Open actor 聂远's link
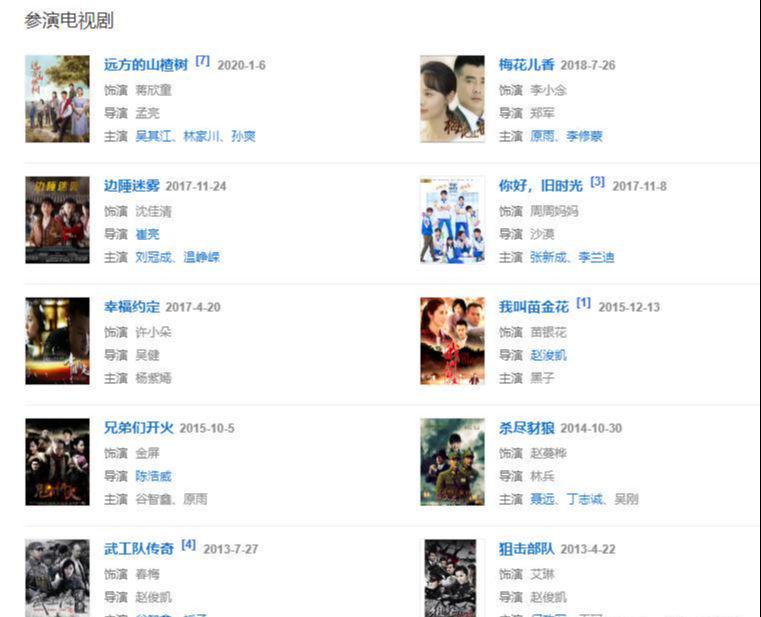The image size is (761, 617). point(542,499)
